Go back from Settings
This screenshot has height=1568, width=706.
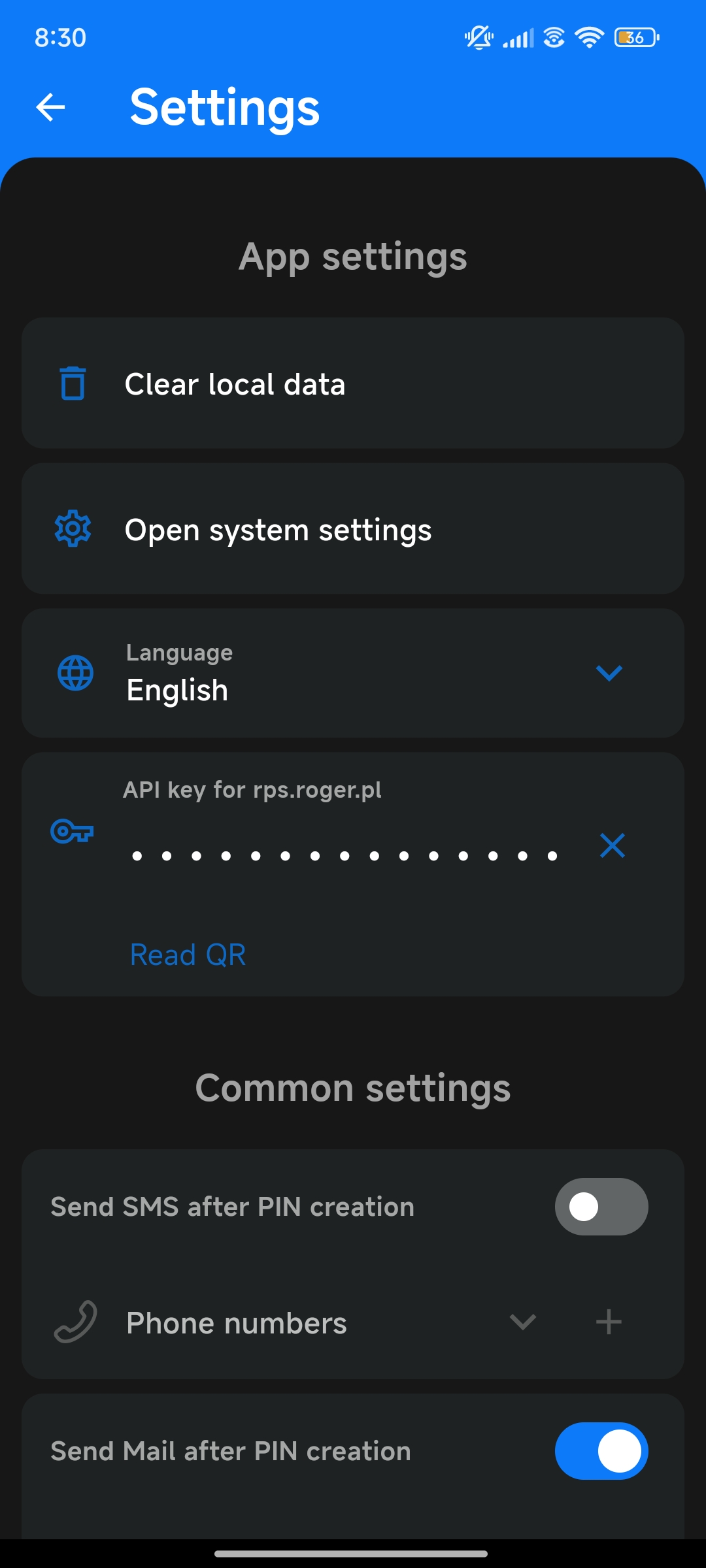click(50, 108)
